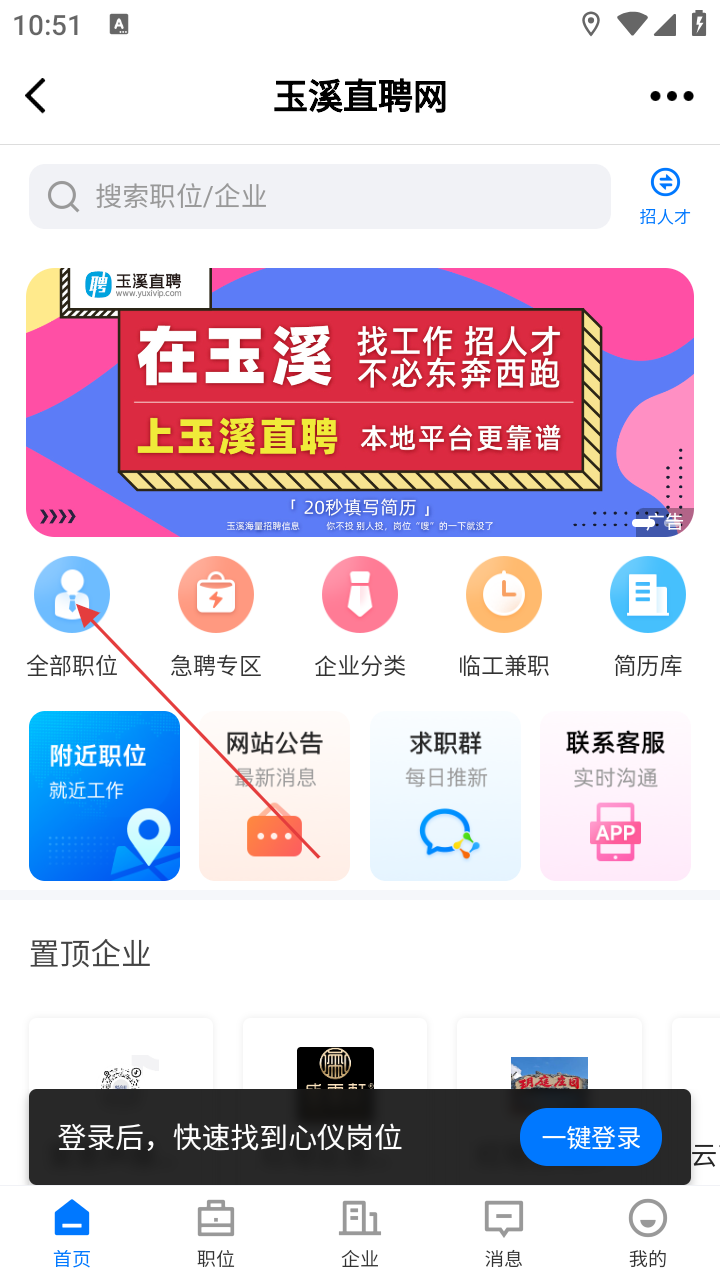
Task: Switch to the 企业 tab
Action: click(x=360, y=1233)
